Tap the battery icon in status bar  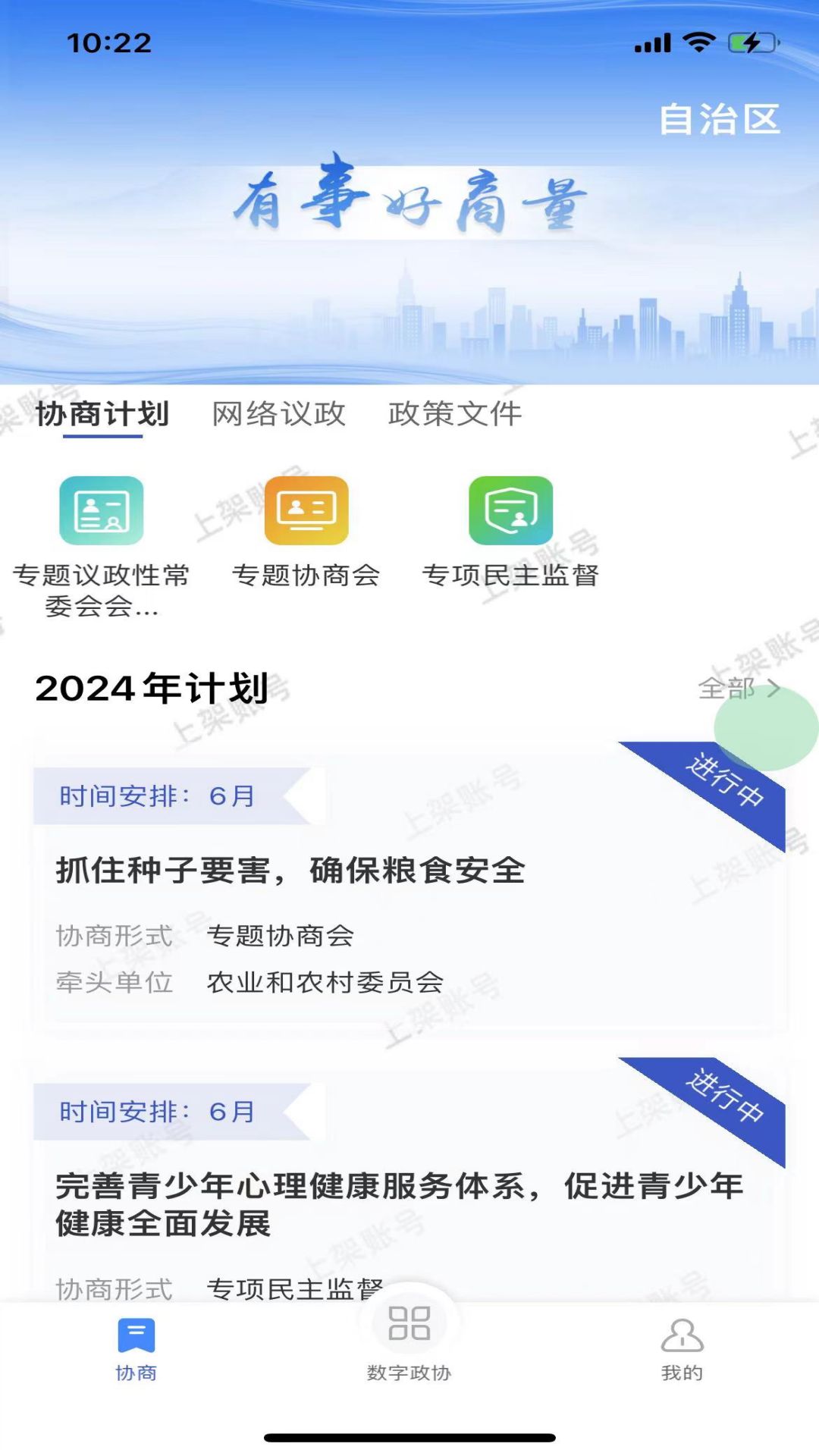tap(747, 44)
